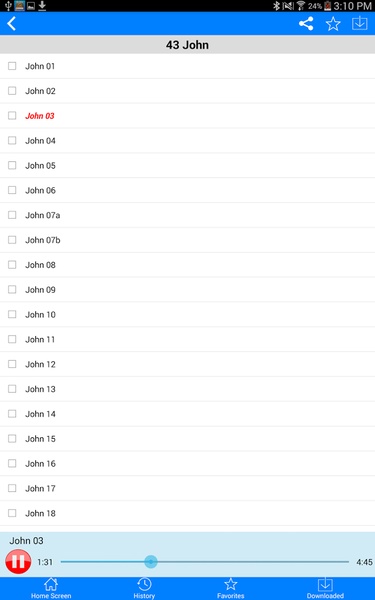
Task: Tap the playback progress slider
Action: click(x=205, y=562)
